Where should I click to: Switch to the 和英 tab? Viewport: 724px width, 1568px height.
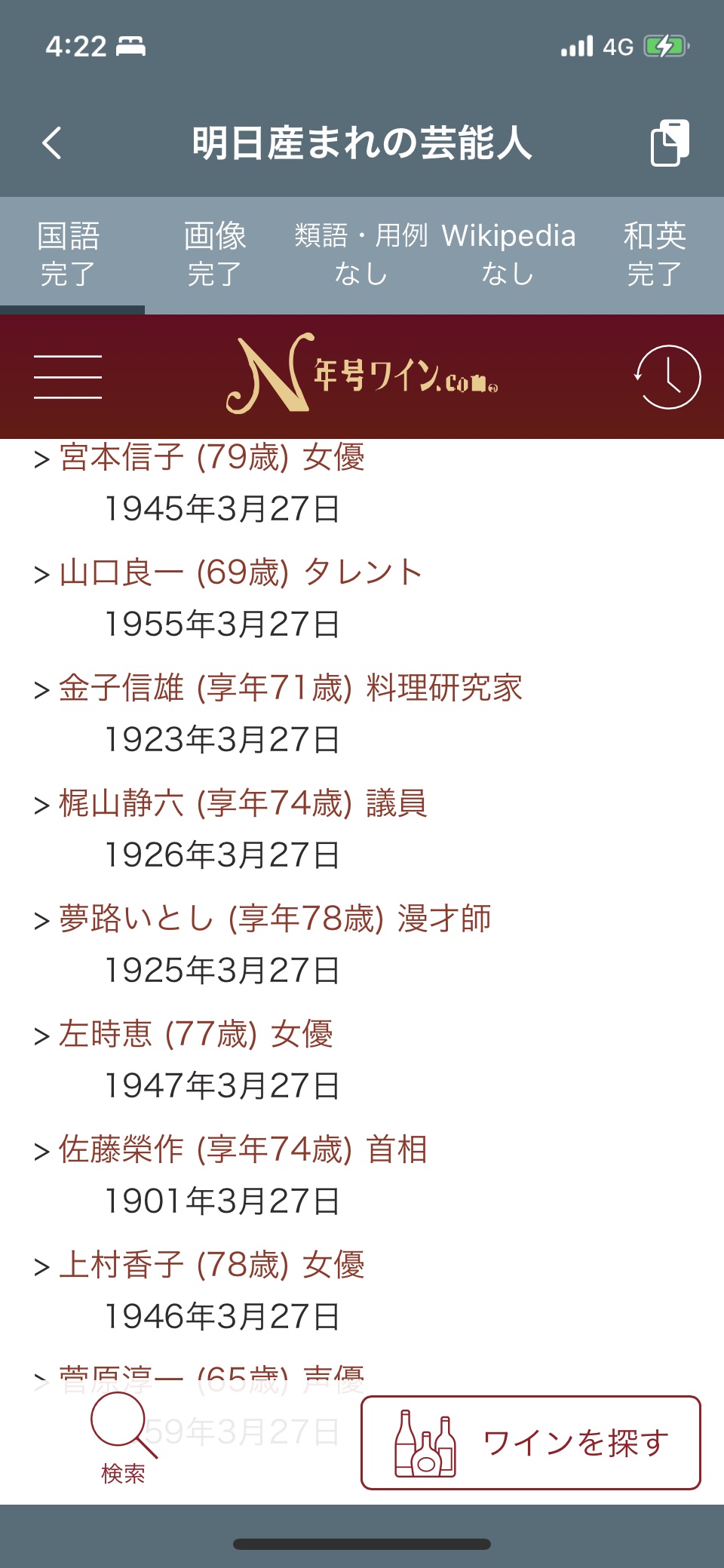tap(655, 254)
